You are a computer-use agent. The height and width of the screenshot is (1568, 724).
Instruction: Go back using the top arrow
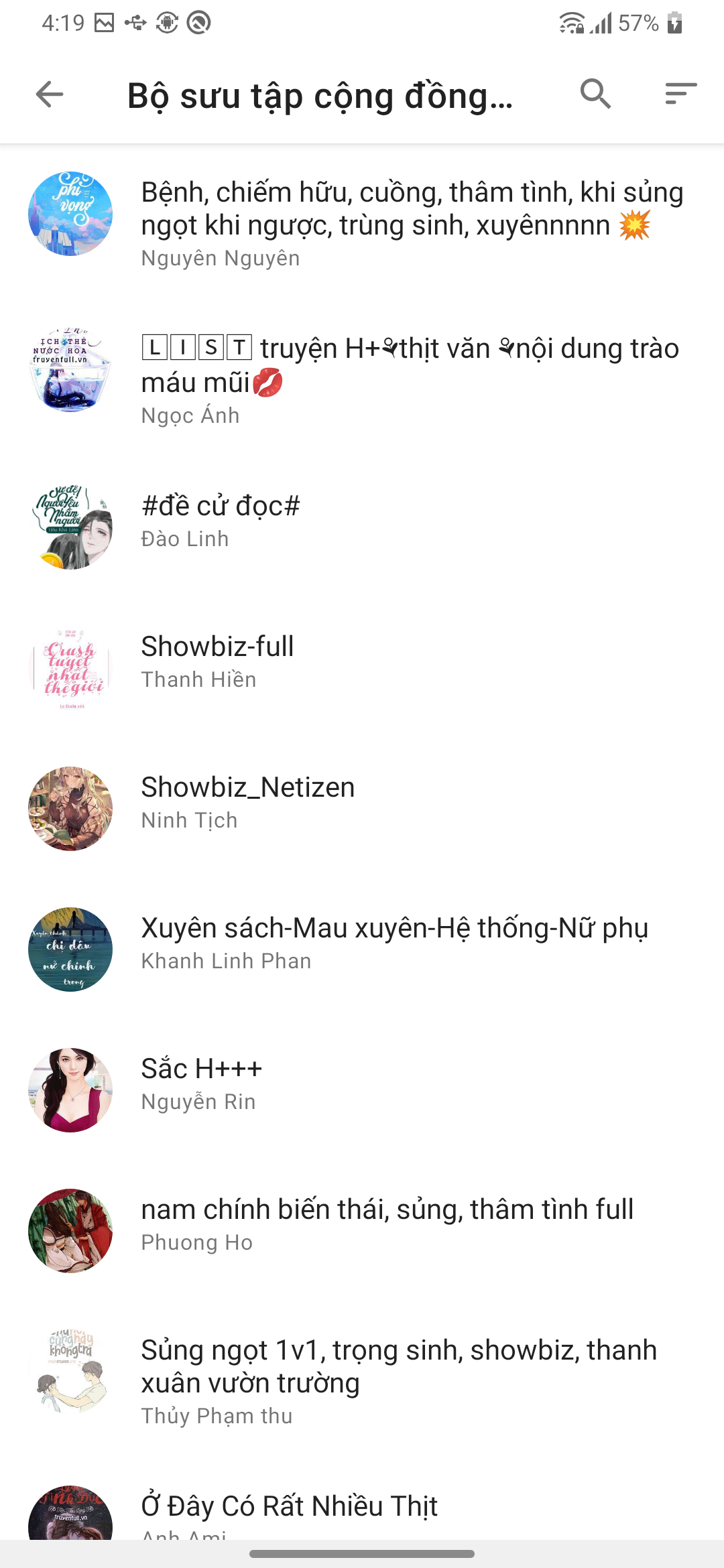(x=50, y=94)
